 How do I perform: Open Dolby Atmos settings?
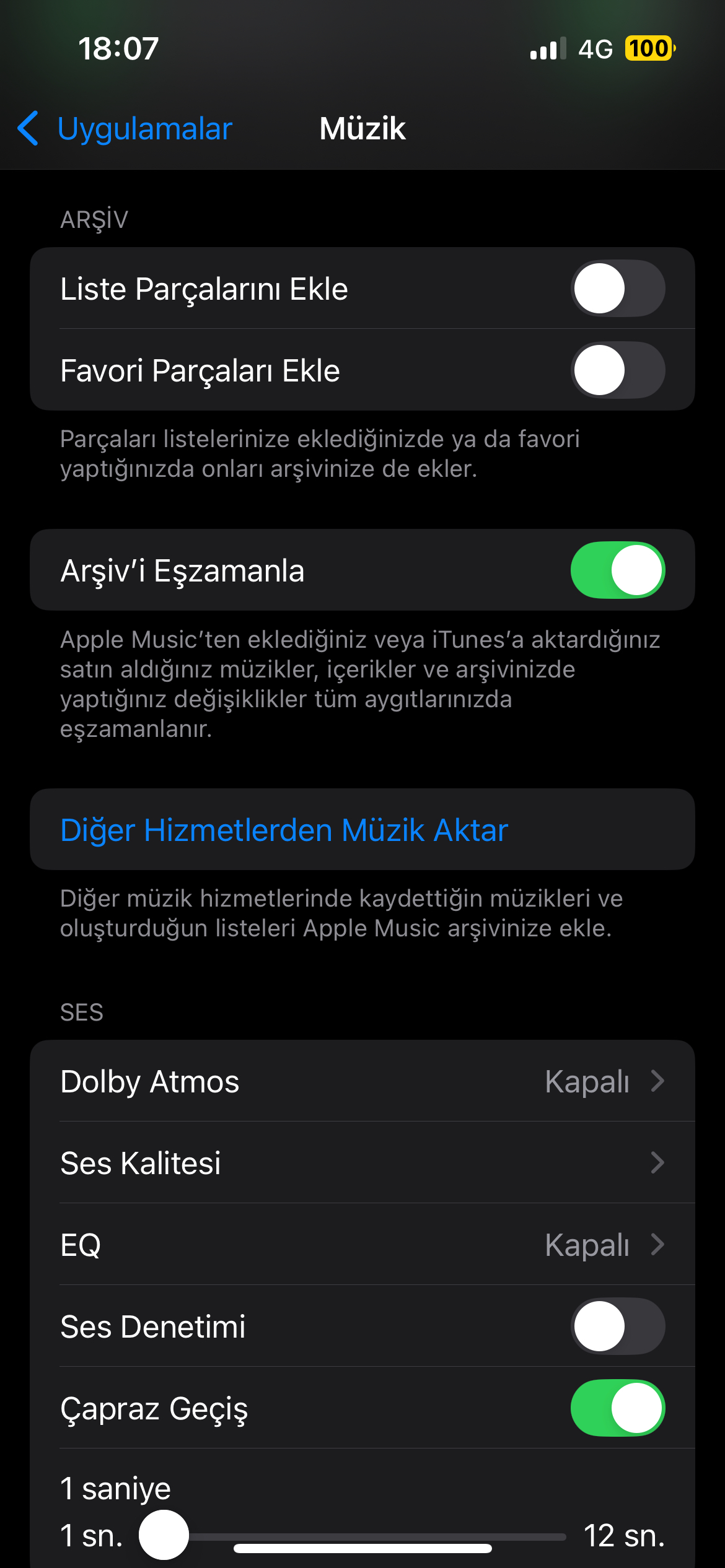362,1081
